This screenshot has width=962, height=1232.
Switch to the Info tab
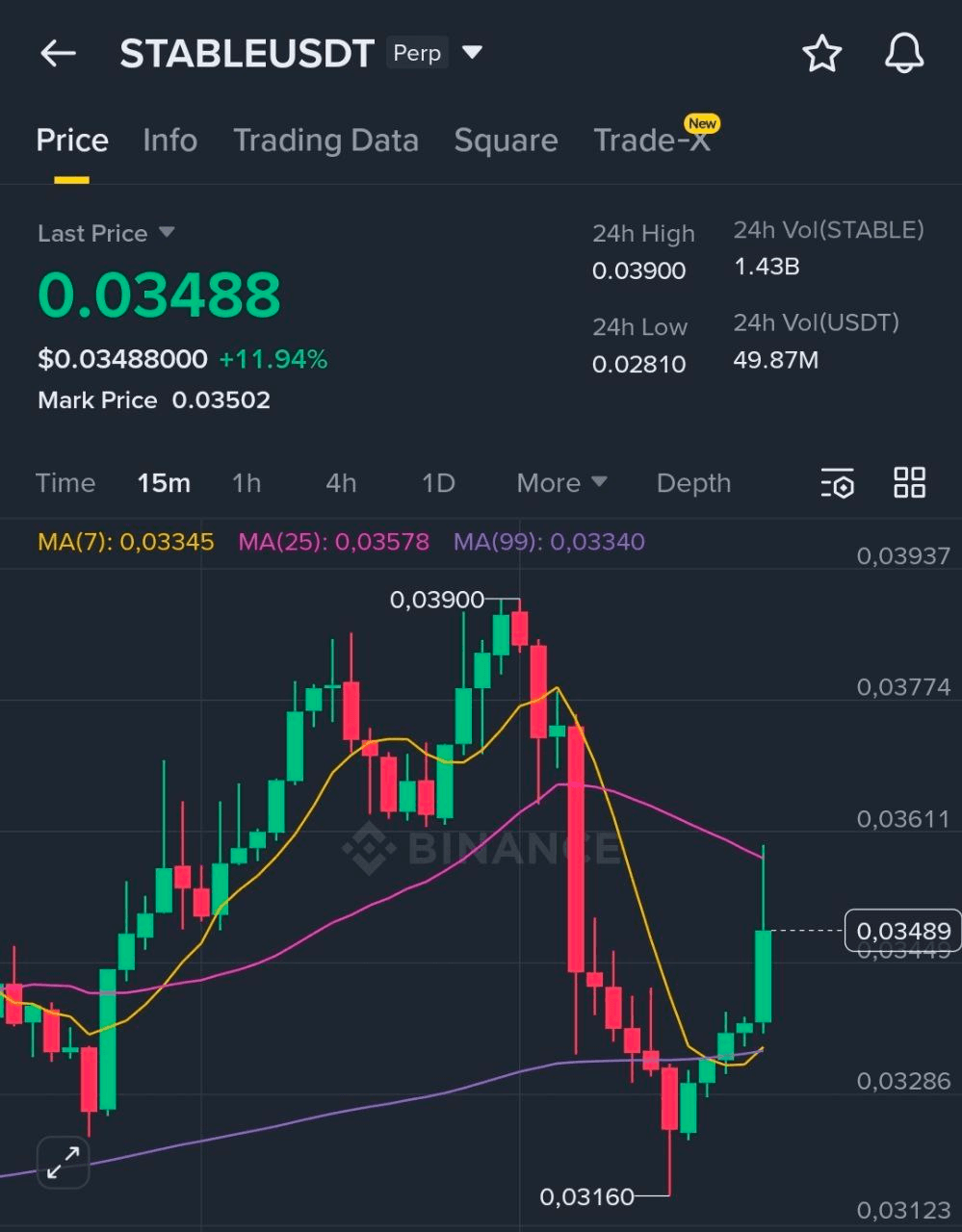(169, 141)
